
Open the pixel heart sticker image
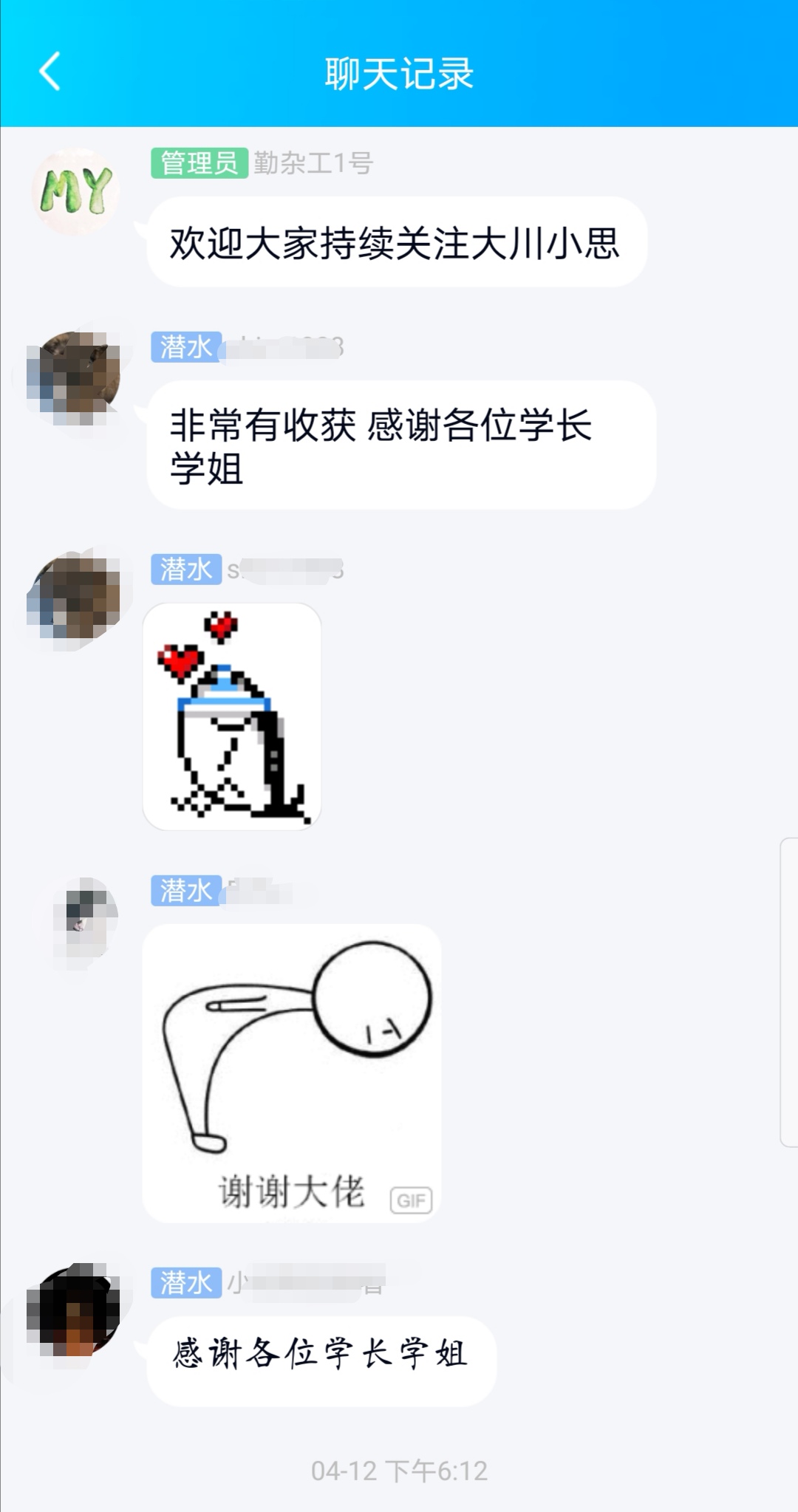(232, 716)
